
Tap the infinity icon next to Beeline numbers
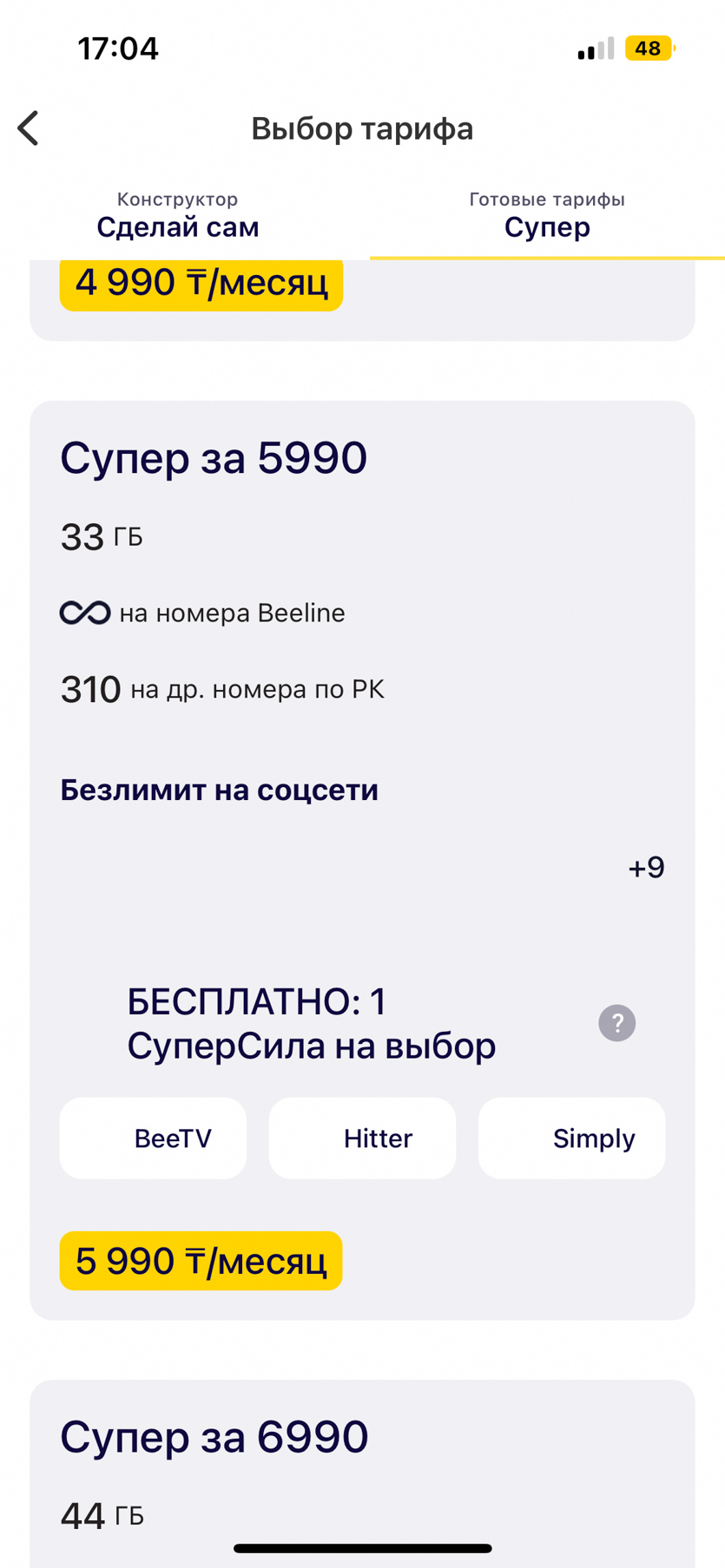pos(84,613)
